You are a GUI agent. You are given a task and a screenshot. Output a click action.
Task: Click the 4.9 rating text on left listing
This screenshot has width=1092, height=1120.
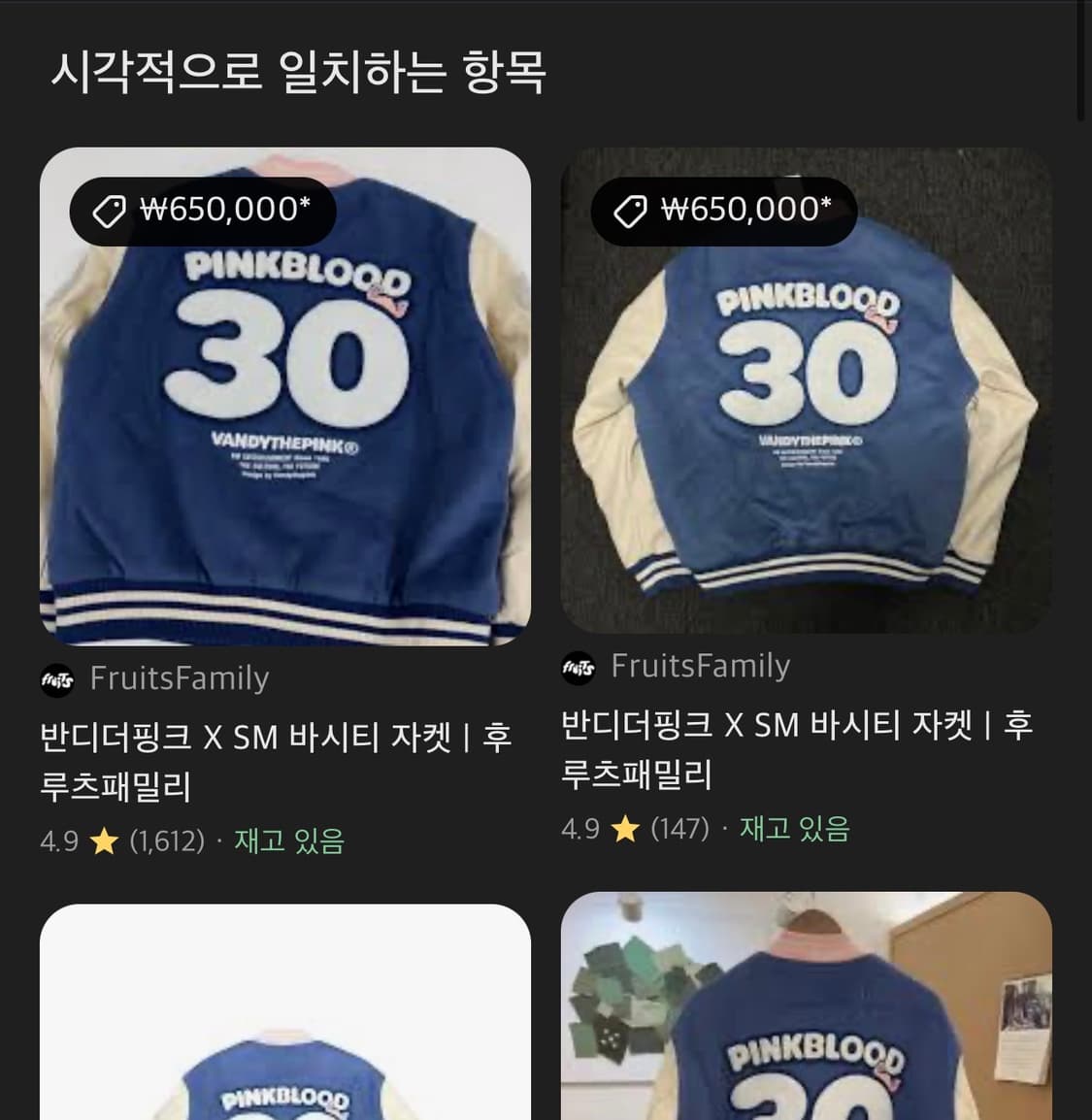click(x=59, y=840)
